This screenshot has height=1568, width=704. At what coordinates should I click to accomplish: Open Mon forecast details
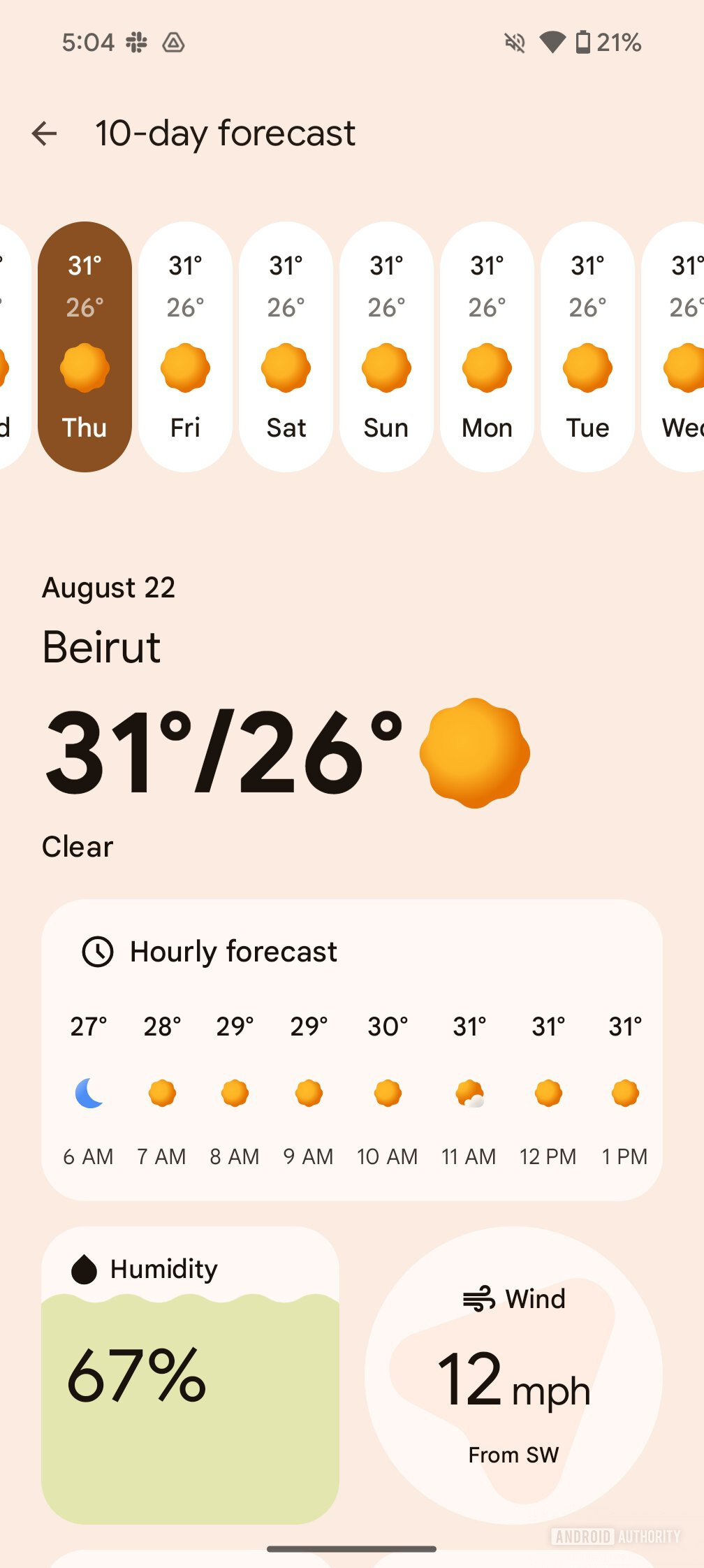point(487,347)
